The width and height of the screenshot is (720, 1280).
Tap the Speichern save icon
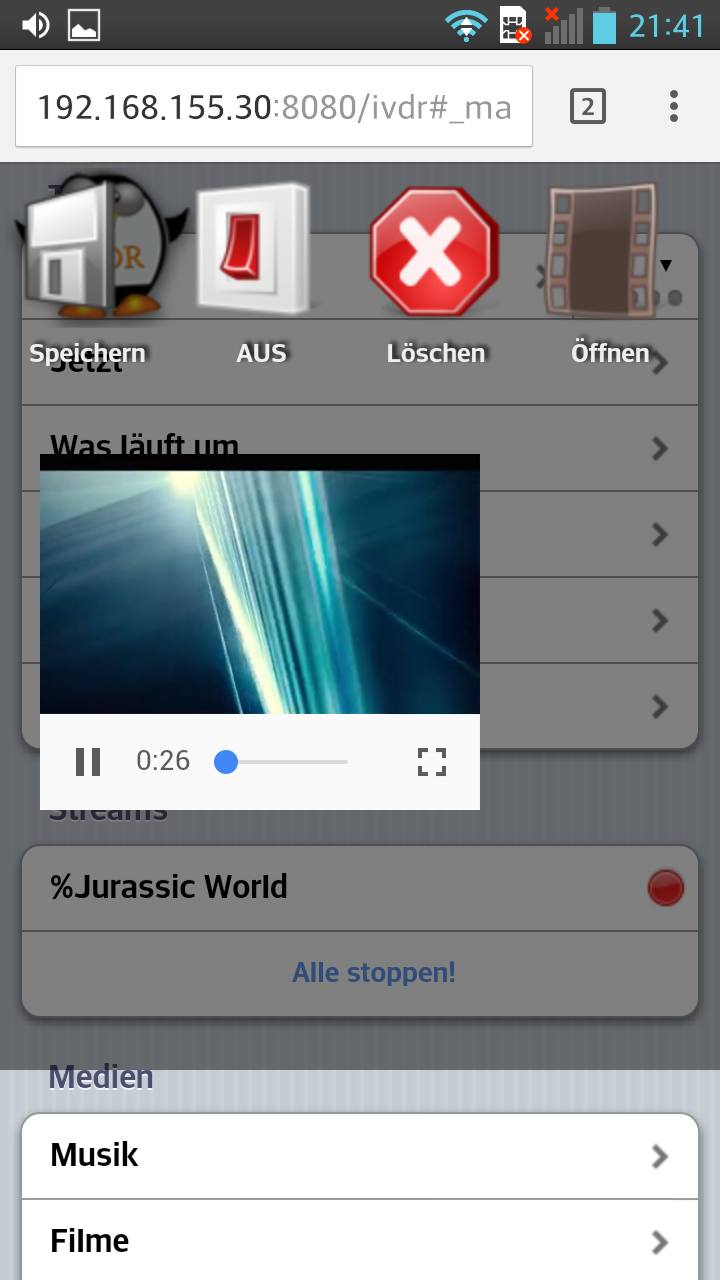point(86,250)
